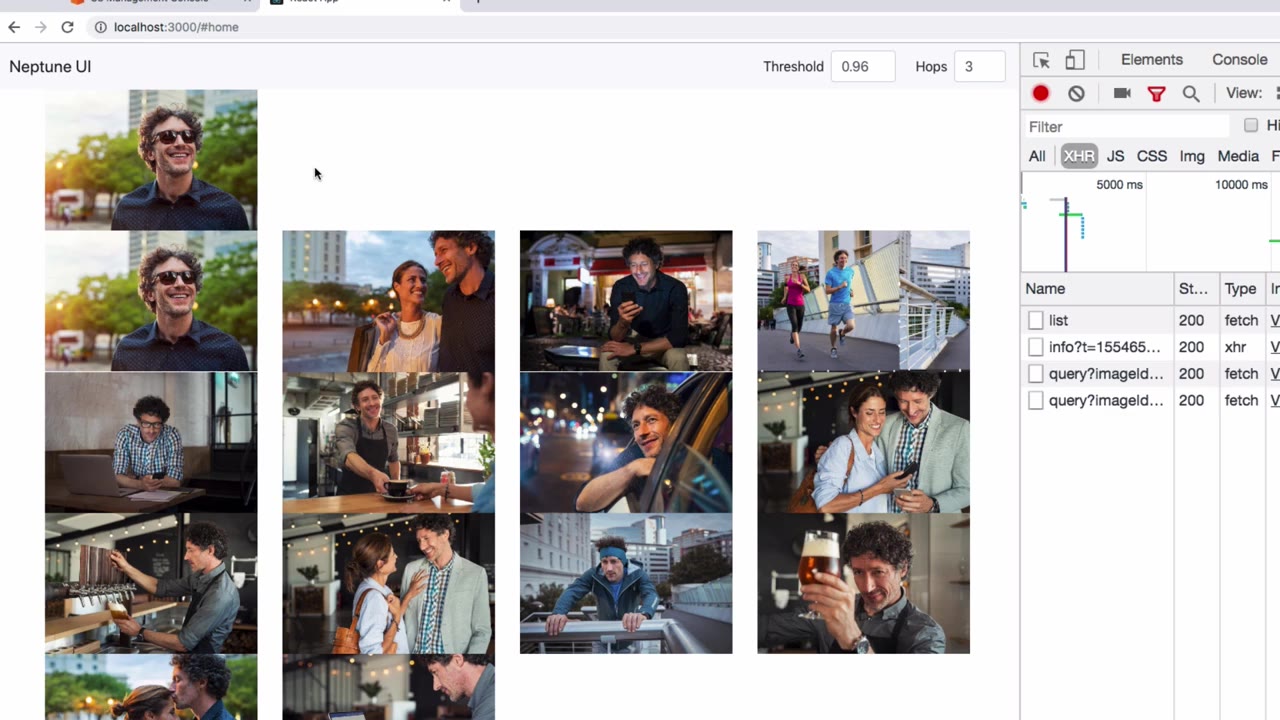Open photo of man in blue headband
1280x720 pixels.
(x=626, y=584)
